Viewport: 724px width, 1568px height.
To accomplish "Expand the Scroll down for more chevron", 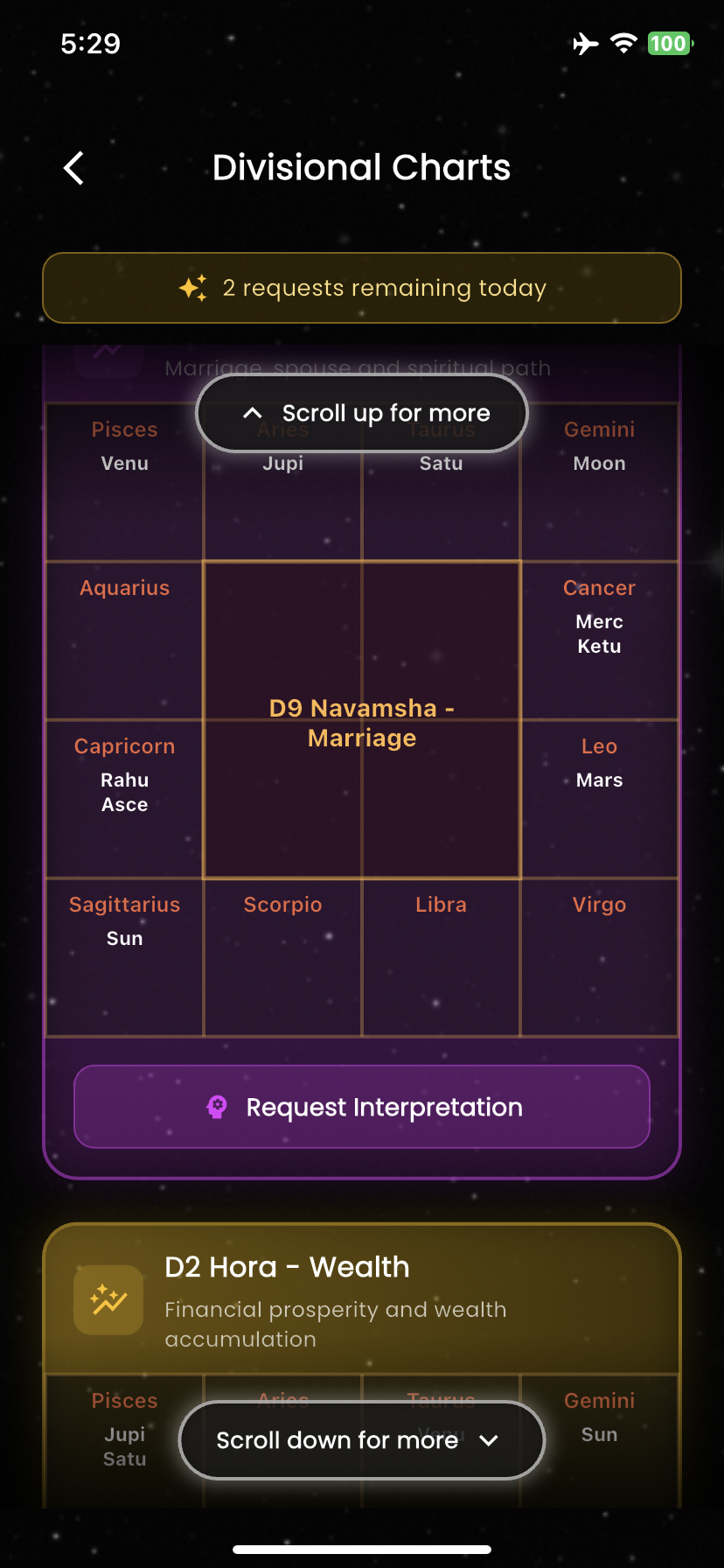I will (x=490, y=1440).
